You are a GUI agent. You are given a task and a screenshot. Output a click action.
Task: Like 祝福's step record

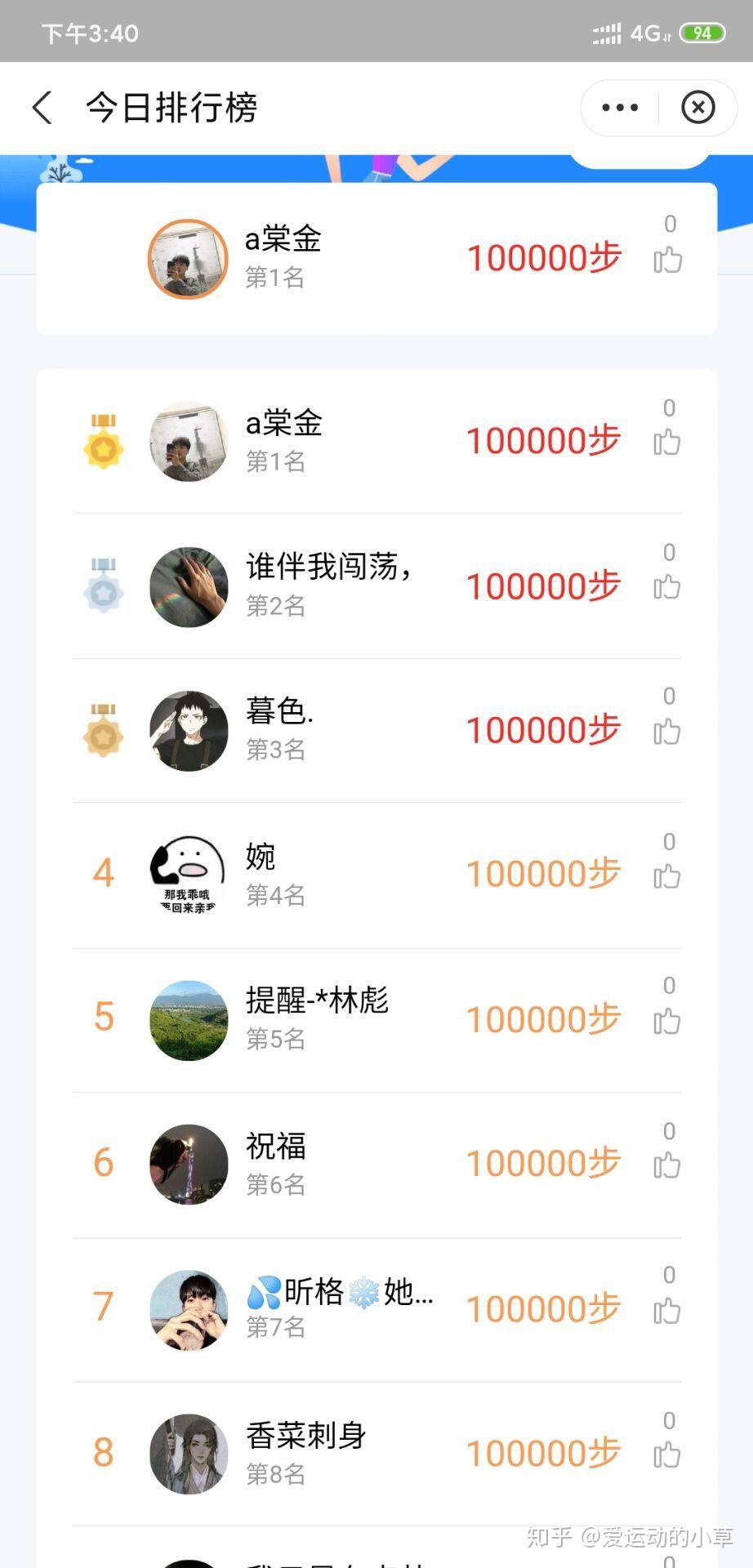click(667, 1165)
